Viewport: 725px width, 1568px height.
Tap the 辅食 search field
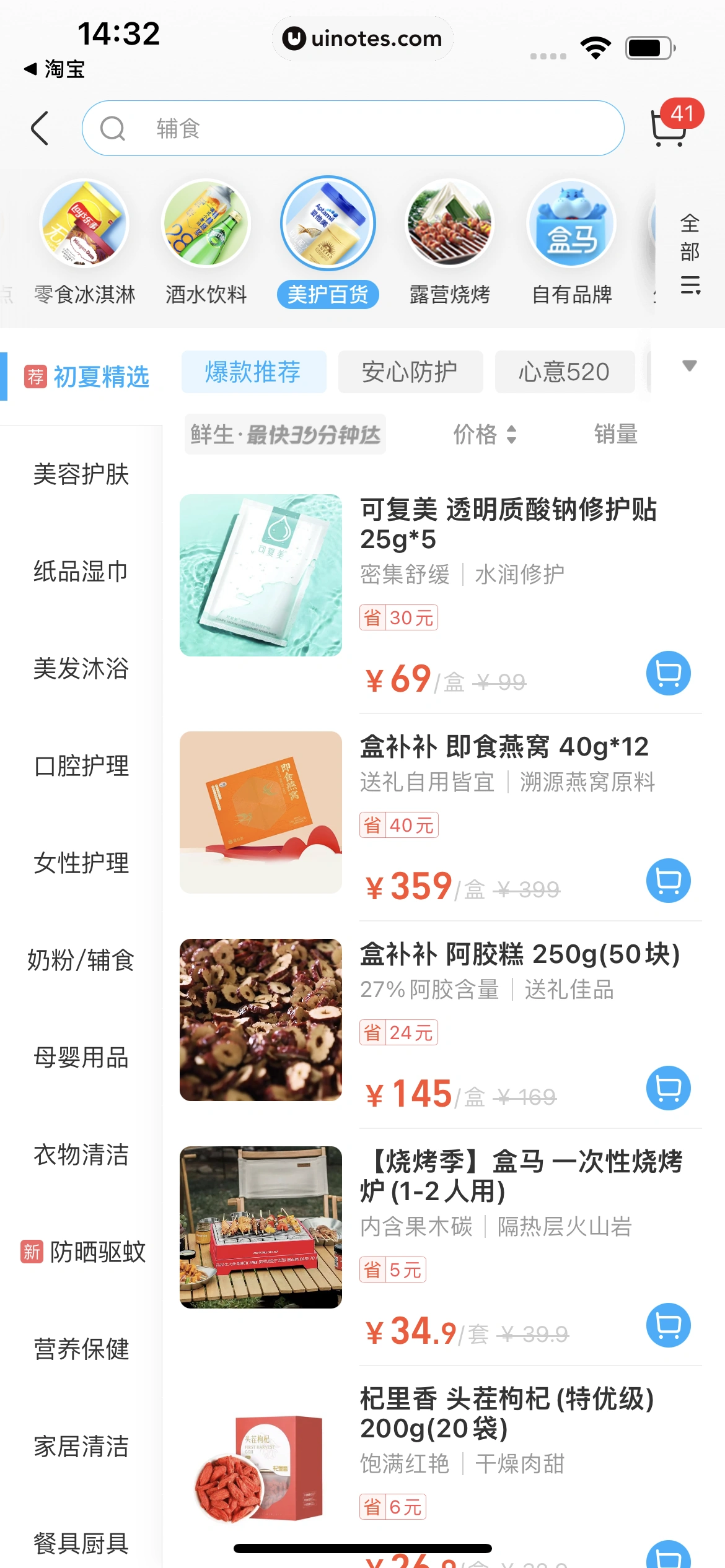click(x=353, y=128)
